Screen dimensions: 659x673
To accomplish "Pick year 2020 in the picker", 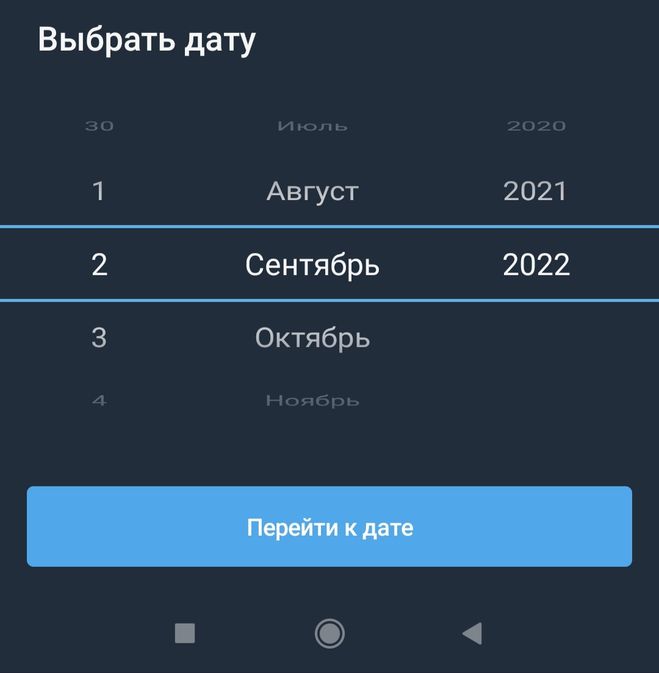I will 536,126.
